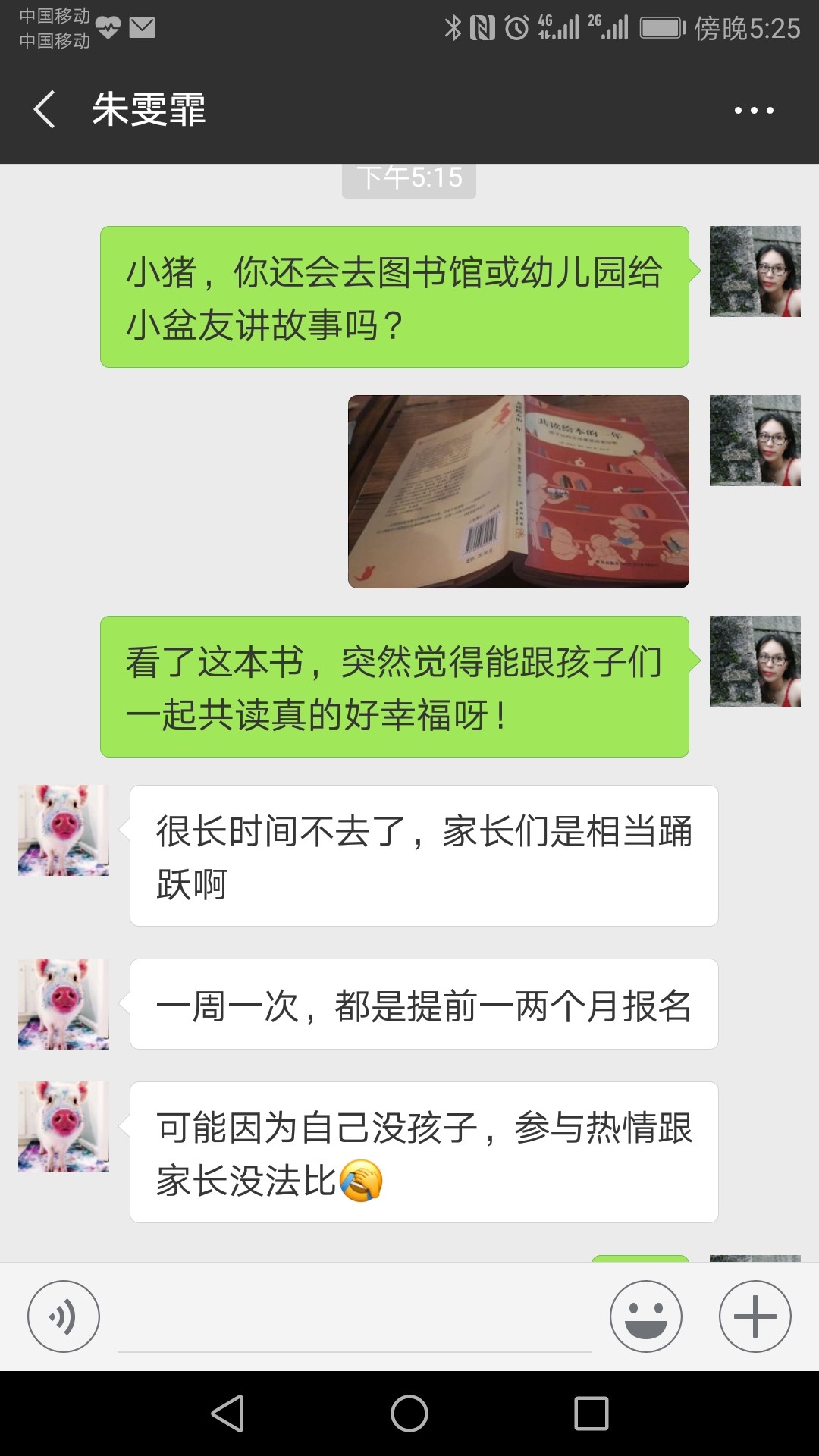Open the three-dot chat info menu
Viewport: 819px width, 1456px height.
pos(754,110)
